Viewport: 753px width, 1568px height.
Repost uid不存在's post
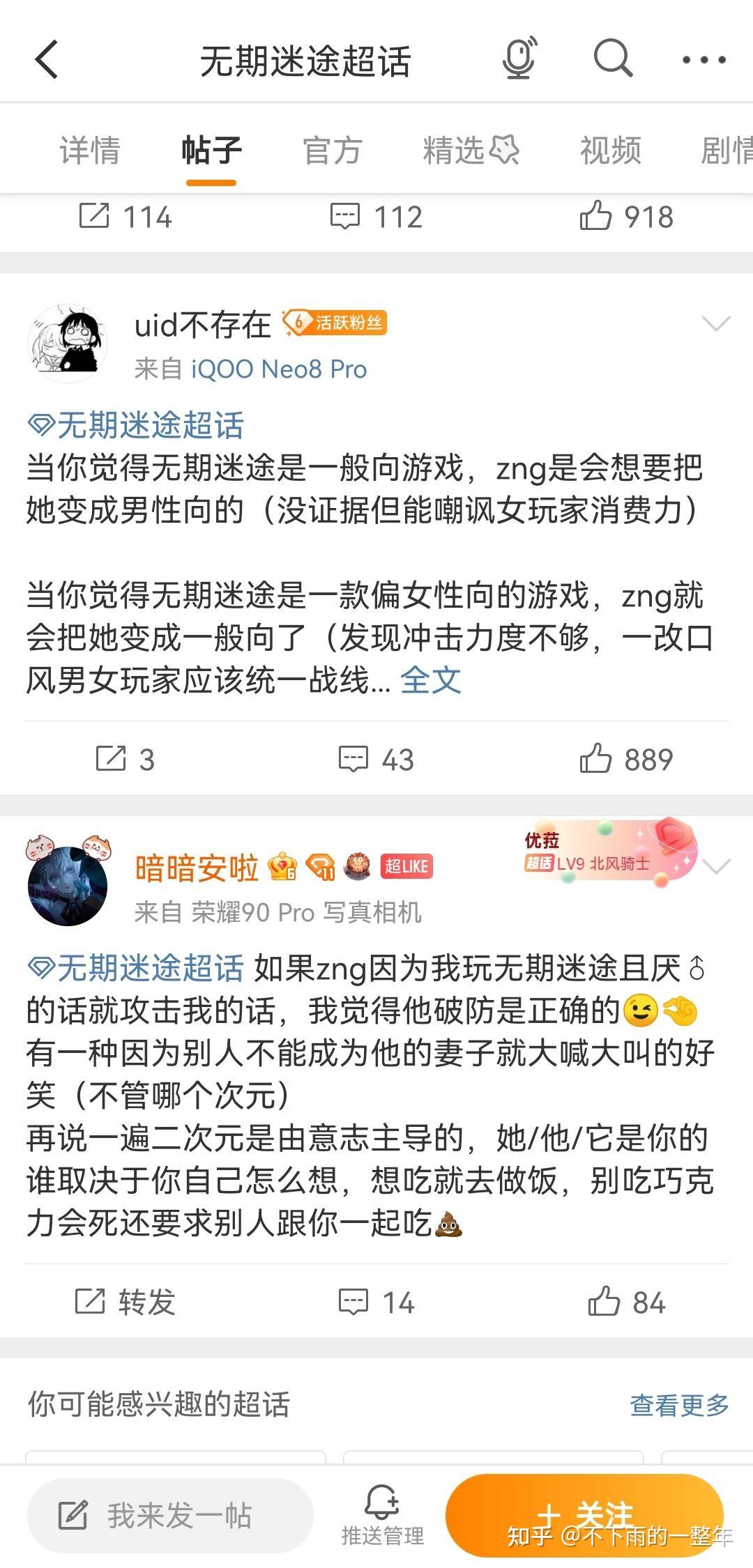(x=125, y=759)
